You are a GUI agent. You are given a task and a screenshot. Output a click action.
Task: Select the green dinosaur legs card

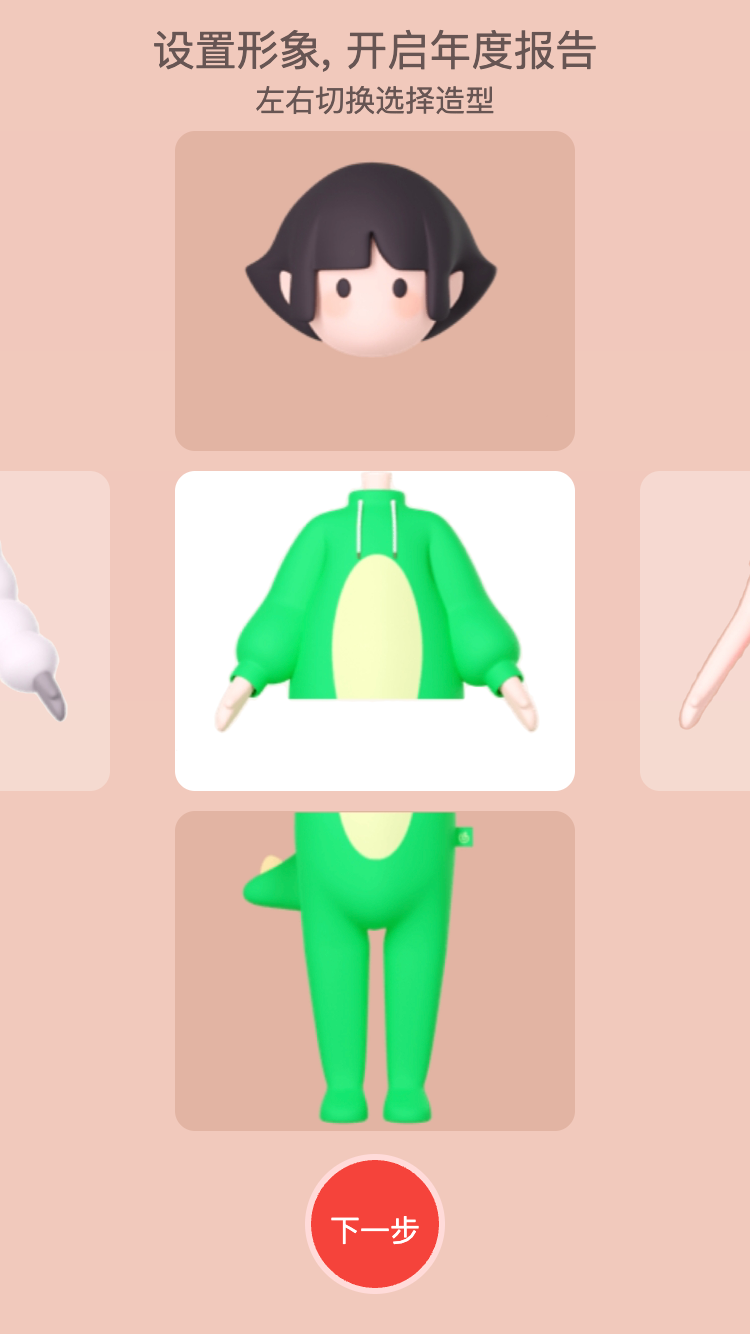coord(375,970)
